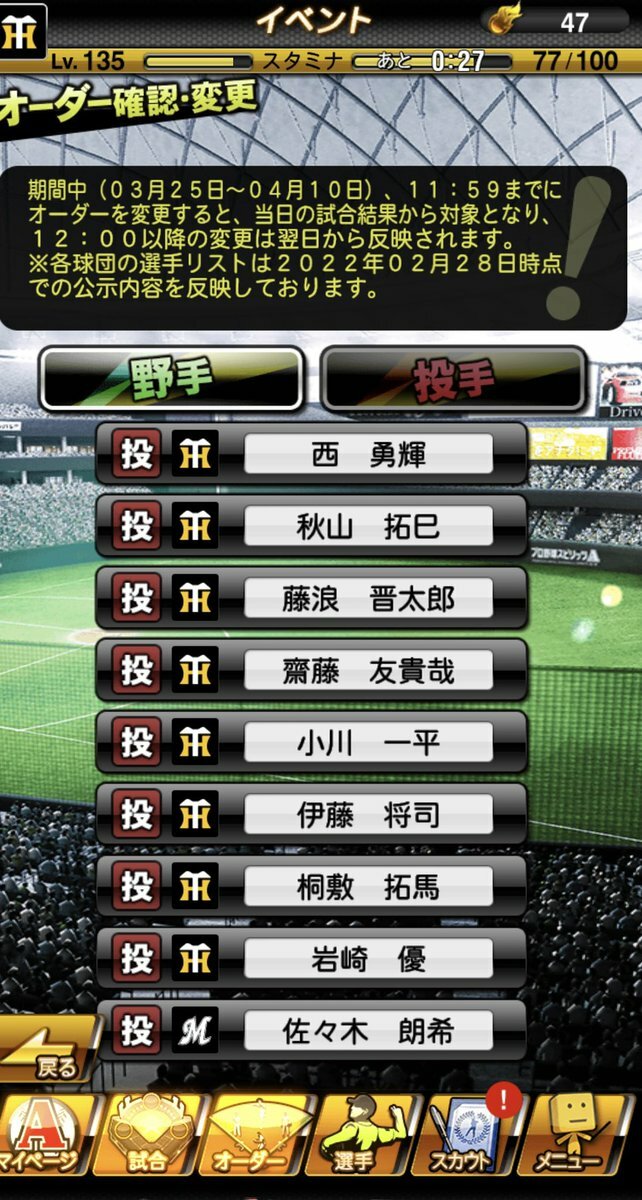Viewport: 642px width, 1200px height.
Task: Switch to the 投手 tab
Action: (453, 378)
